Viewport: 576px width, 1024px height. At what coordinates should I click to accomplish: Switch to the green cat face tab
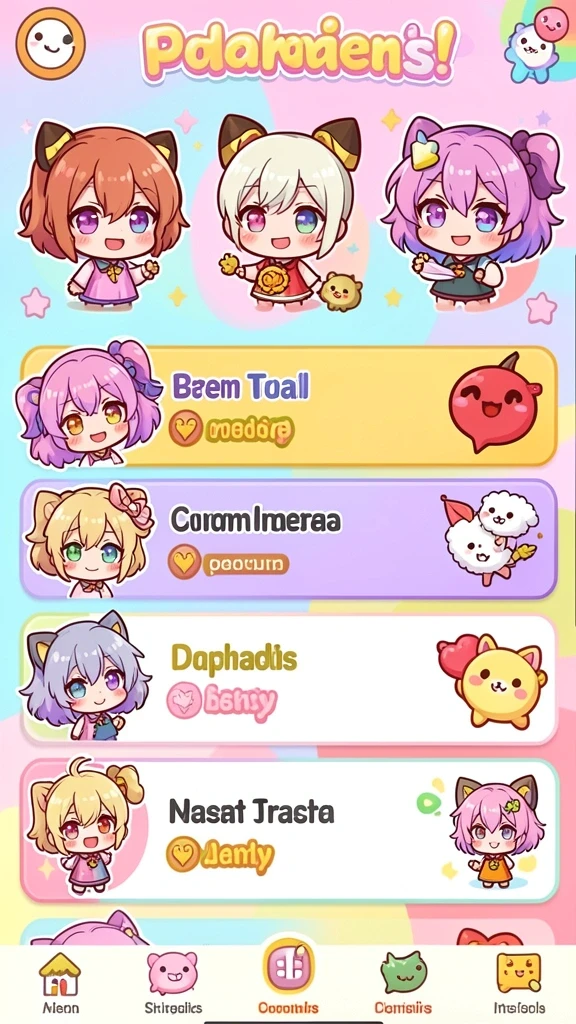coord(403,982)
